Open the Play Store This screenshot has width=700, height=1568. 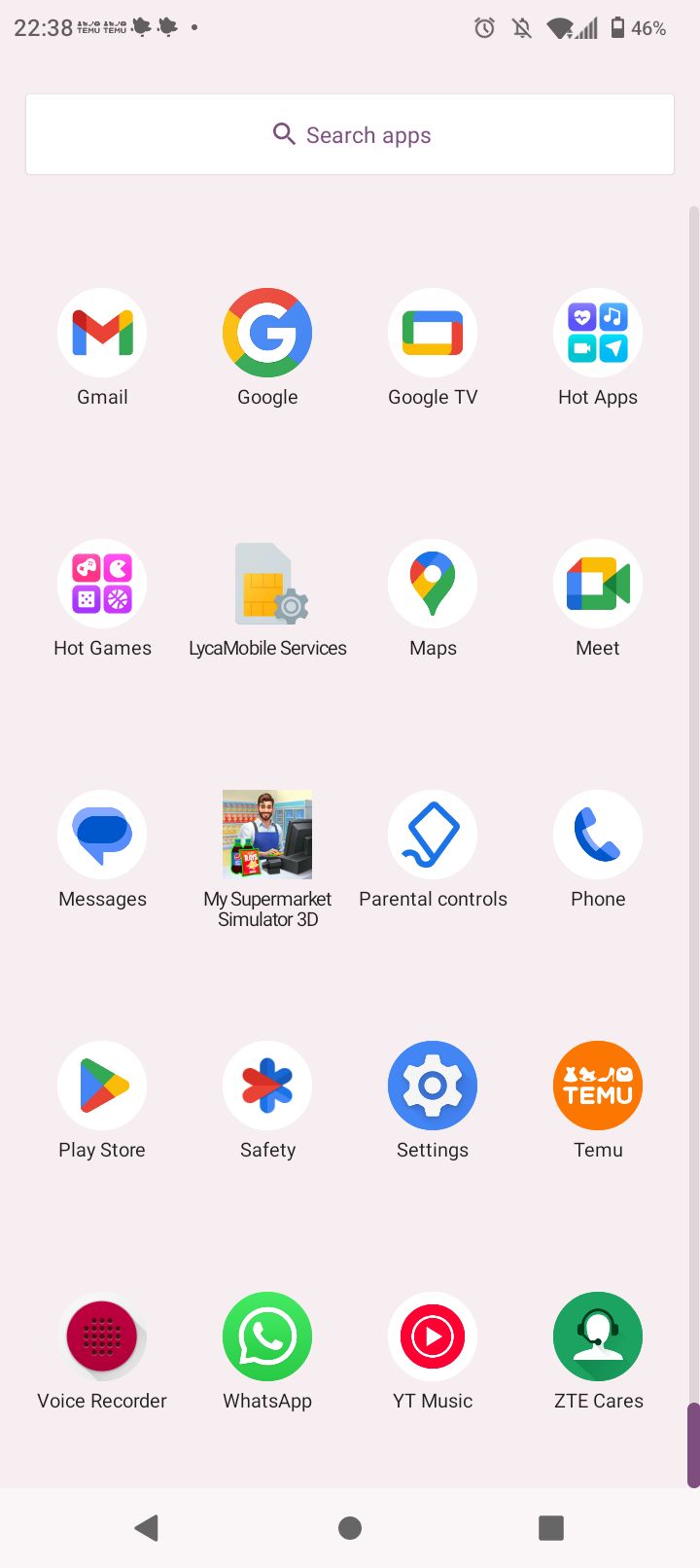(x=102, y=1087)
